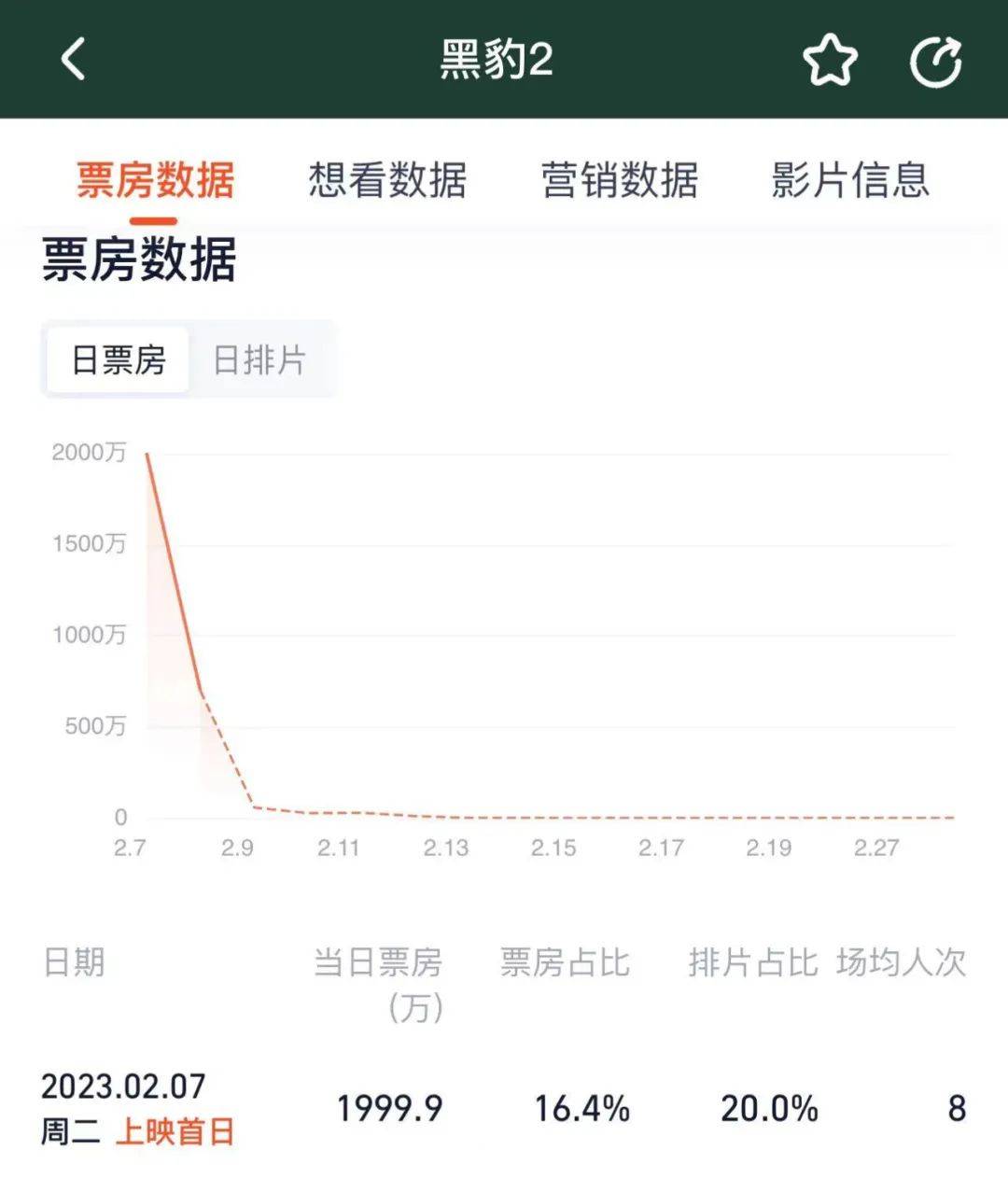Switch to the 想看数据 tab
Image resolution: width=1008 pixels, height=1178 pixels.
387,180
